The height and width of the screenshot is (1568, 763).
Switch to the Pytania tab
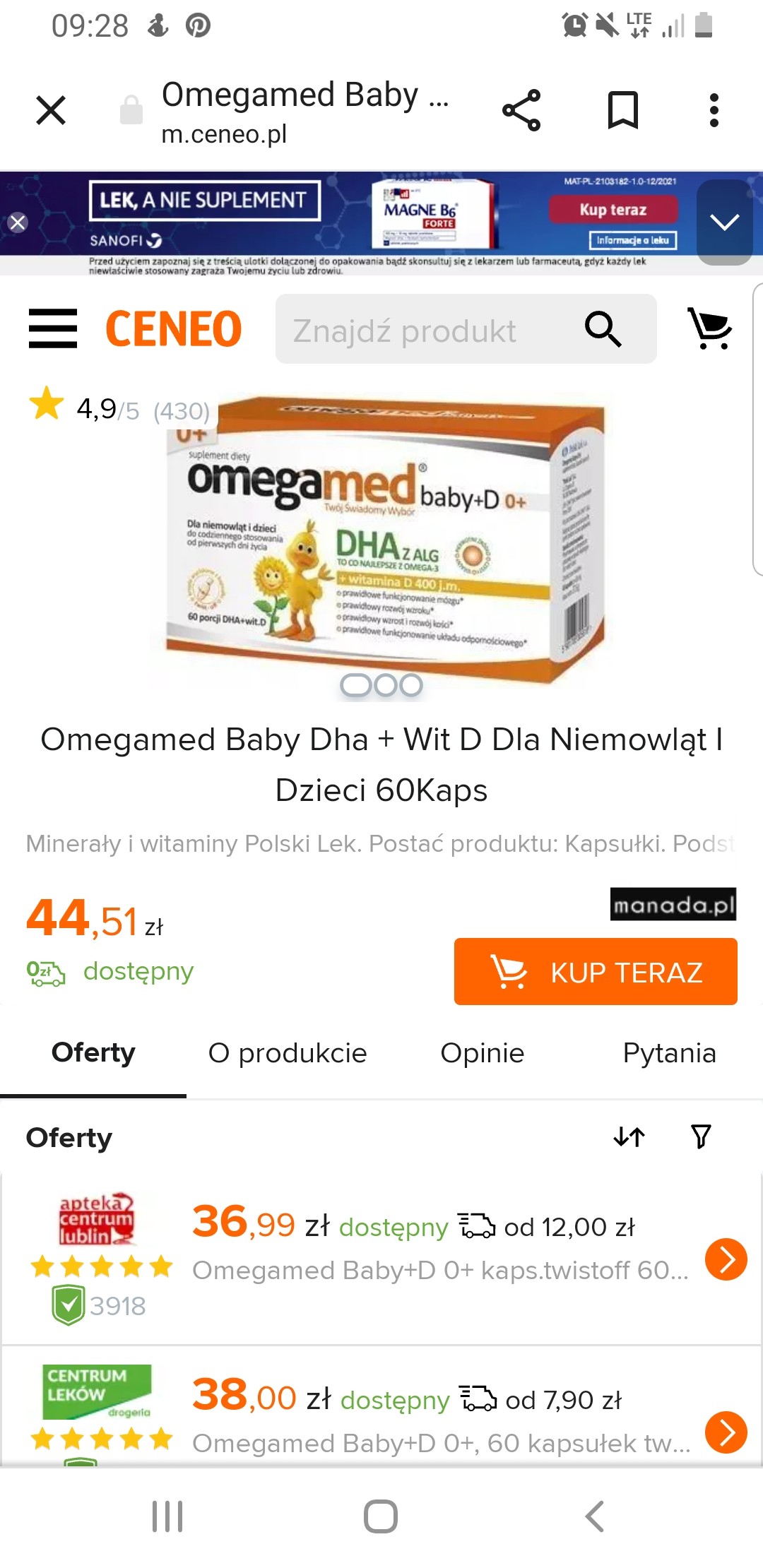[x=669, y=1053]
